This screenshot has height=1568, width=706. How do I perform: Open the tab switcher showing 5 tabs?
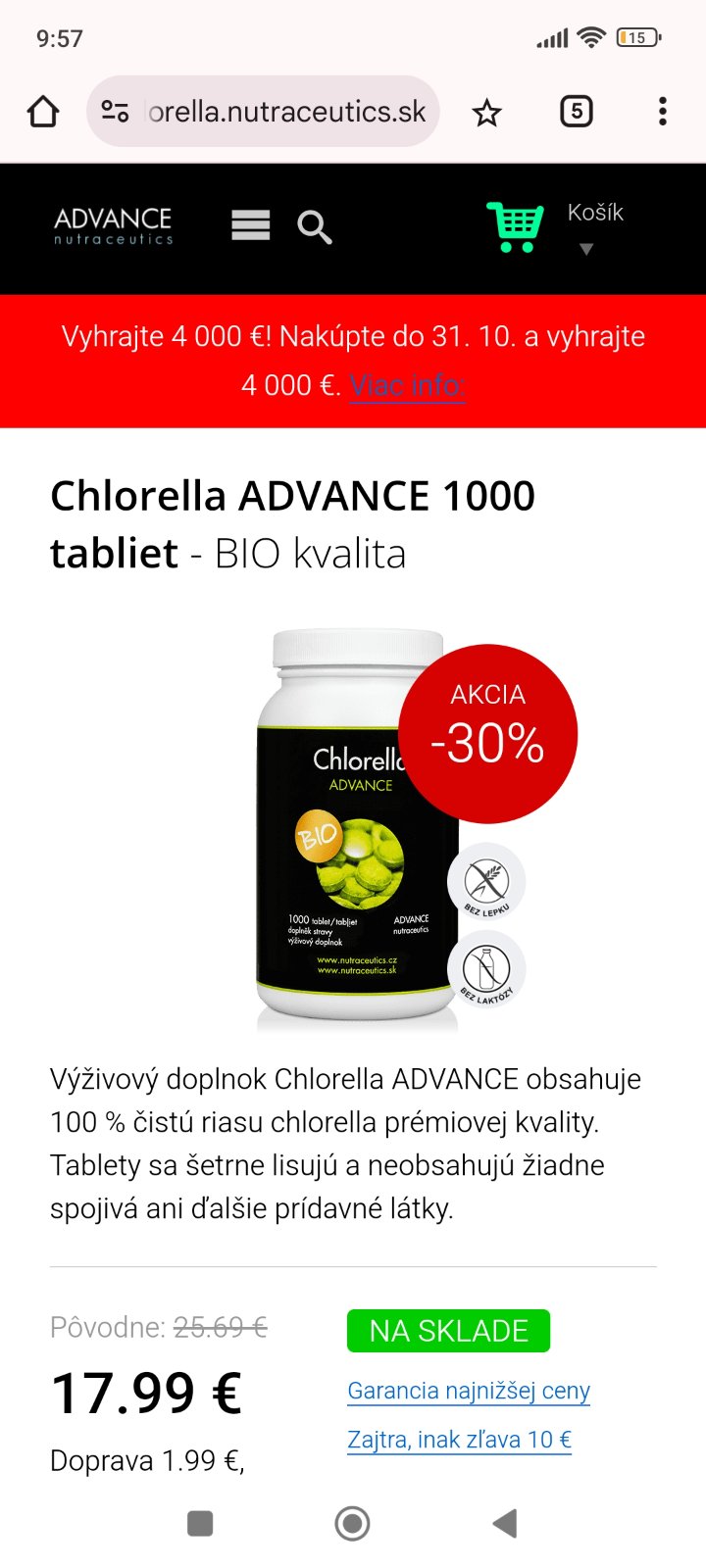tap(576, 112)
